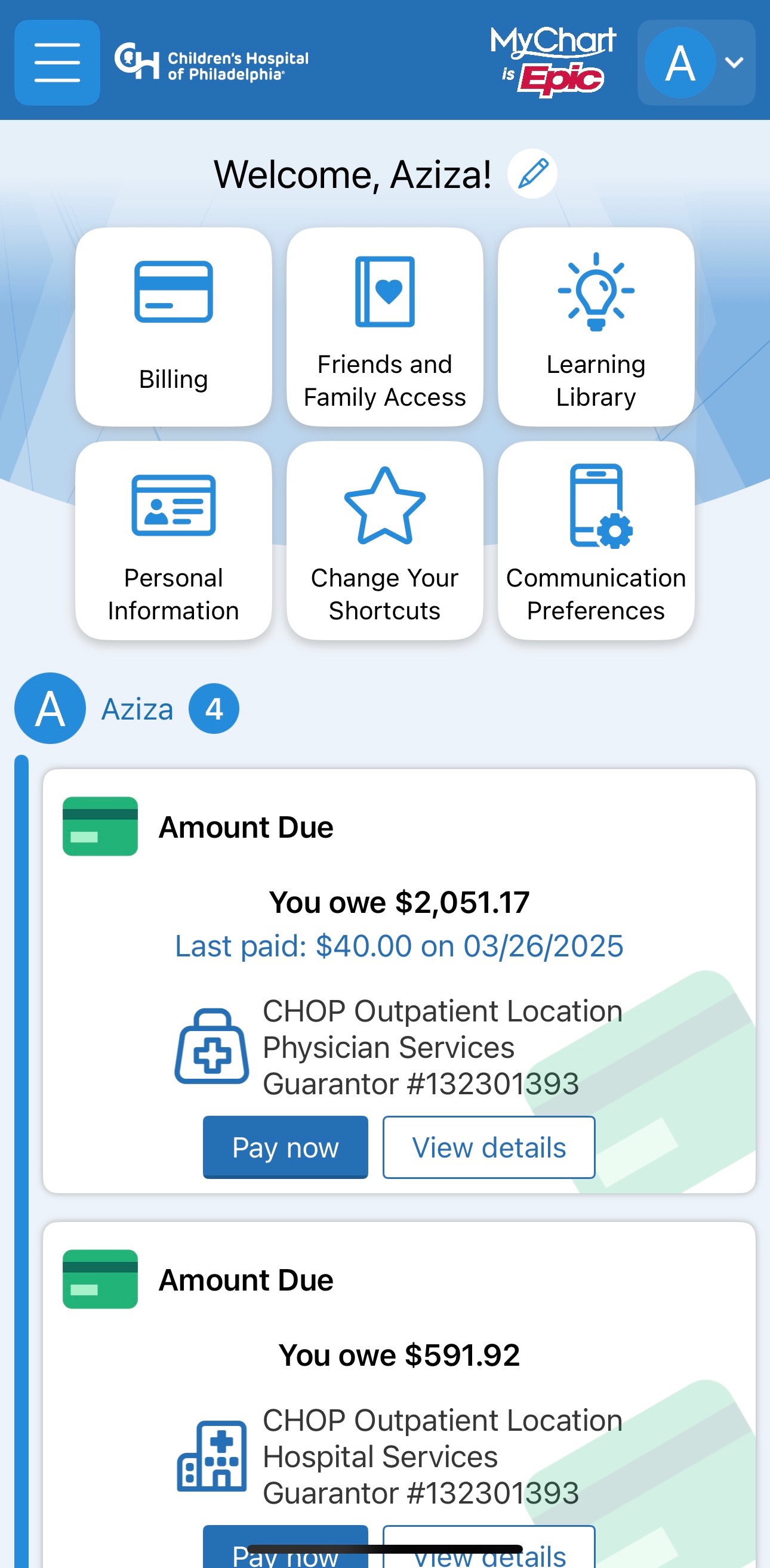This screenshot has width=770, height=1568.
Task: Open last paid $40.00 payment link
Action: click(x=399, y=946)
